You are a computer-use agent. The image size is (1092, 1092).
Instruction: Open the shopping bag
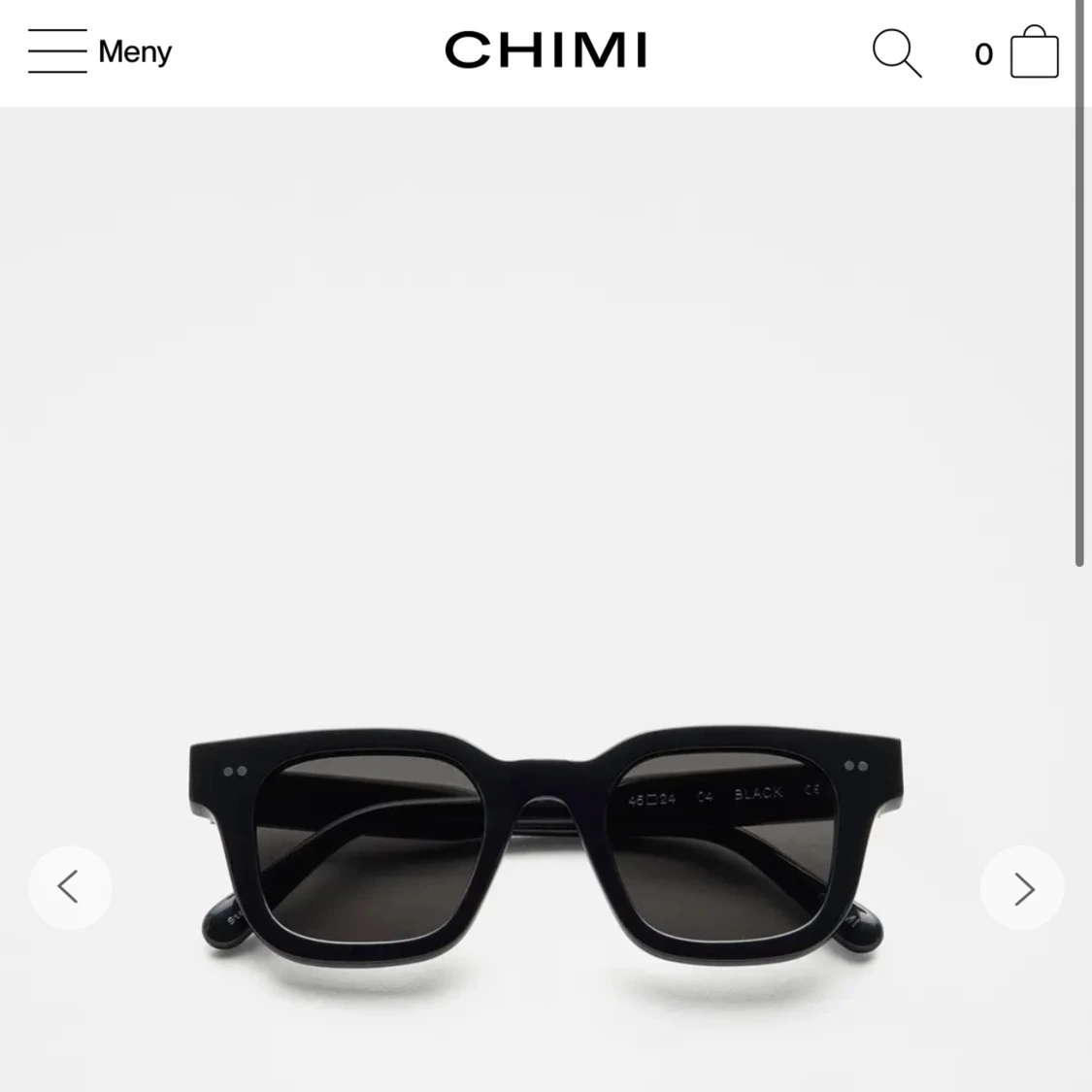(1034, 52)
